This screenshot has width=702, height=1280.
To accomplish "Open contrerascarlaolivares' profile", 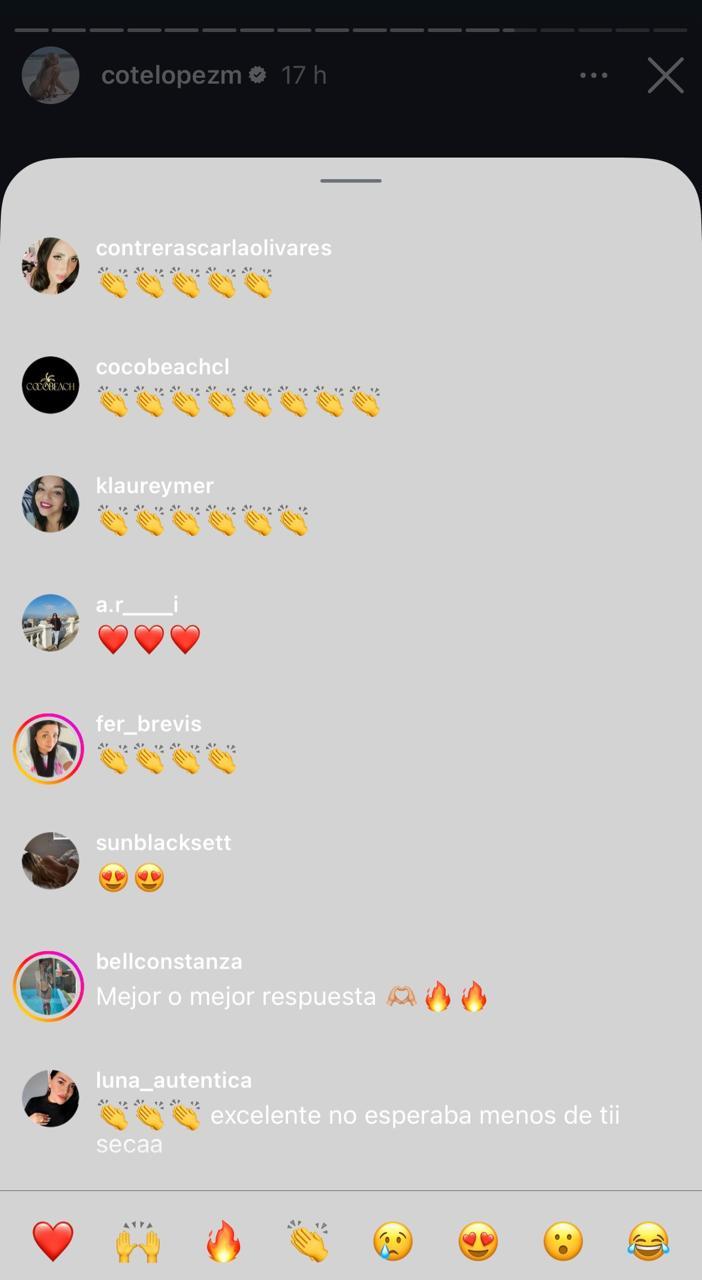I will pyautogui.click(x=213, y=248).
